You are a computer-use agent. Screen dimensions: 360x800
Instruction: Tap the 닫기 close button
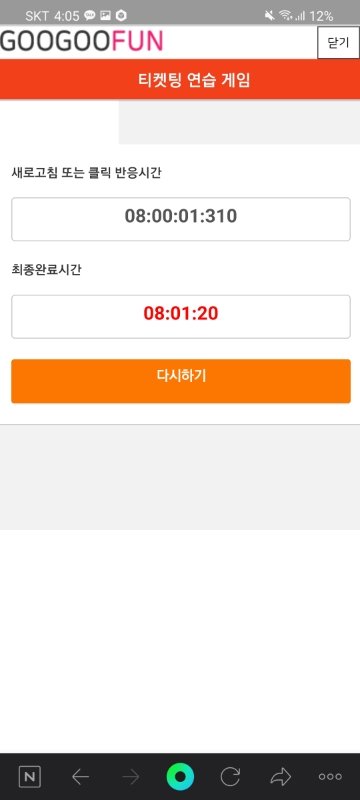[338, 42]
